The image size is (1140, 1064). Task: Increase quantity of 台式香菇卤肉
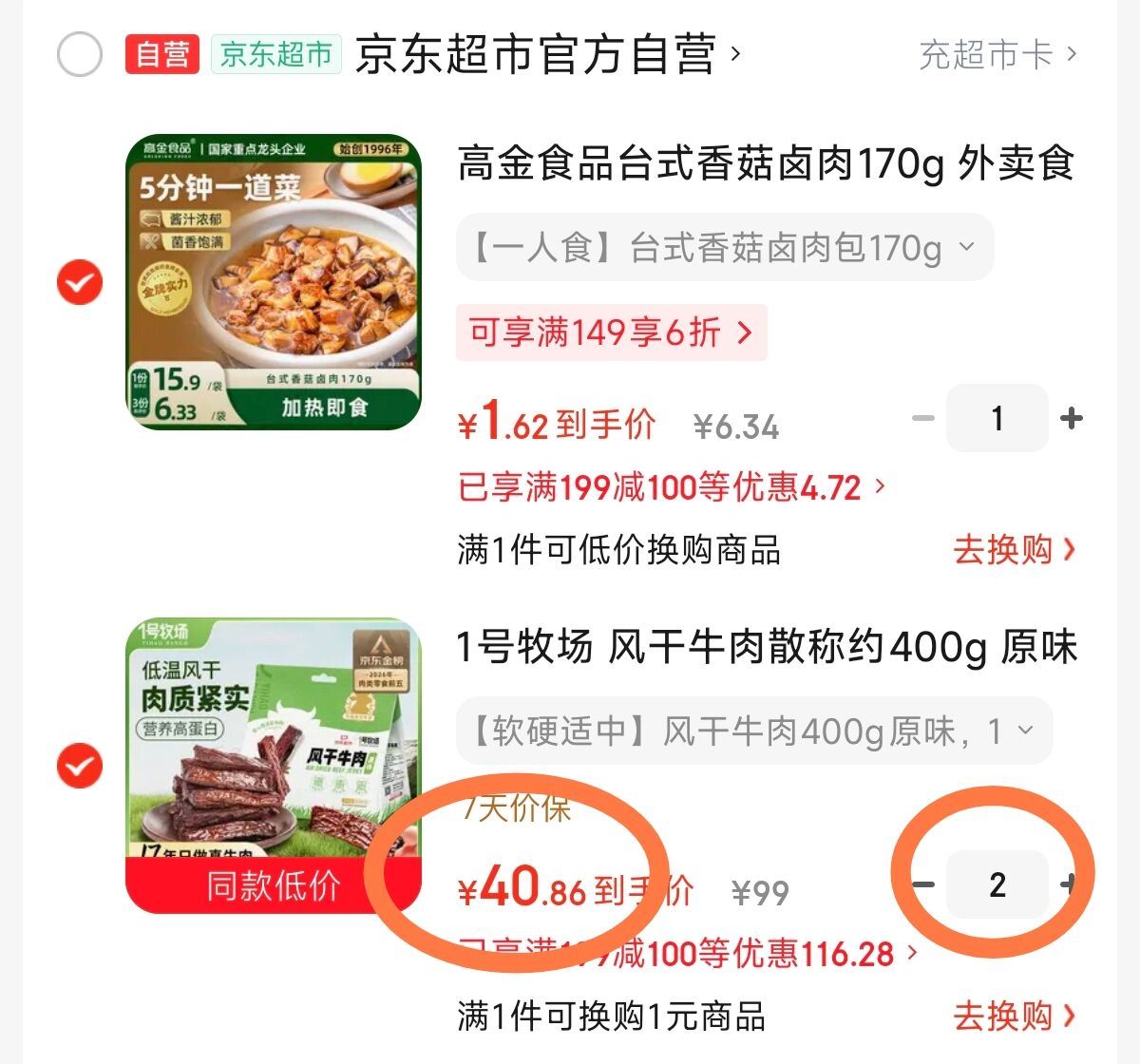click(x=1071, y=418)
